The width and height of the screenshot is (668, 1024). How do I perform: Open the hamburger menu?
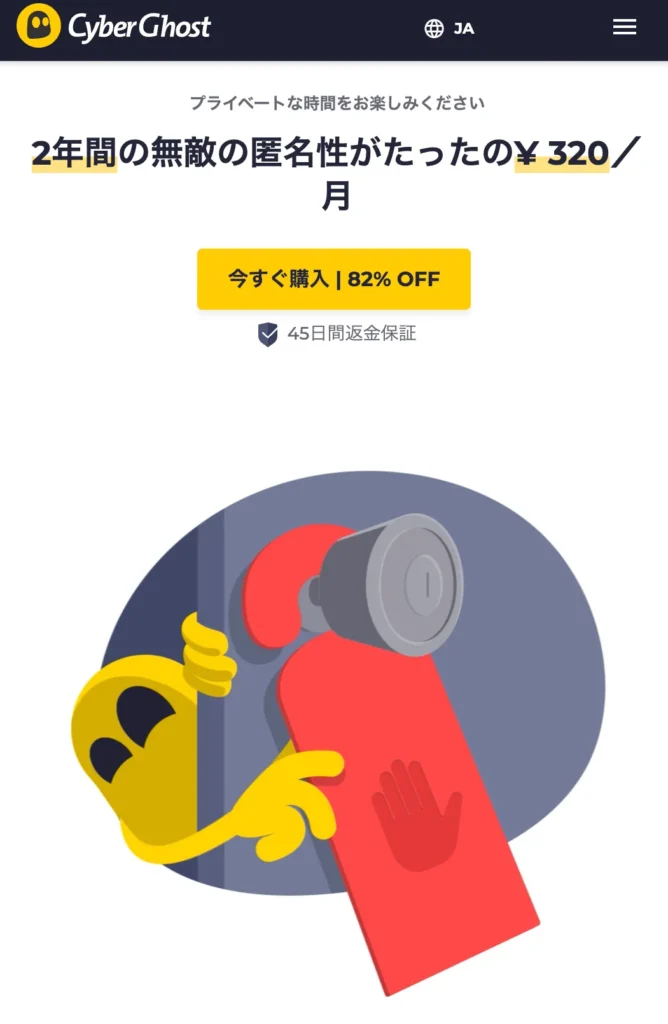[x=624, y=28]
